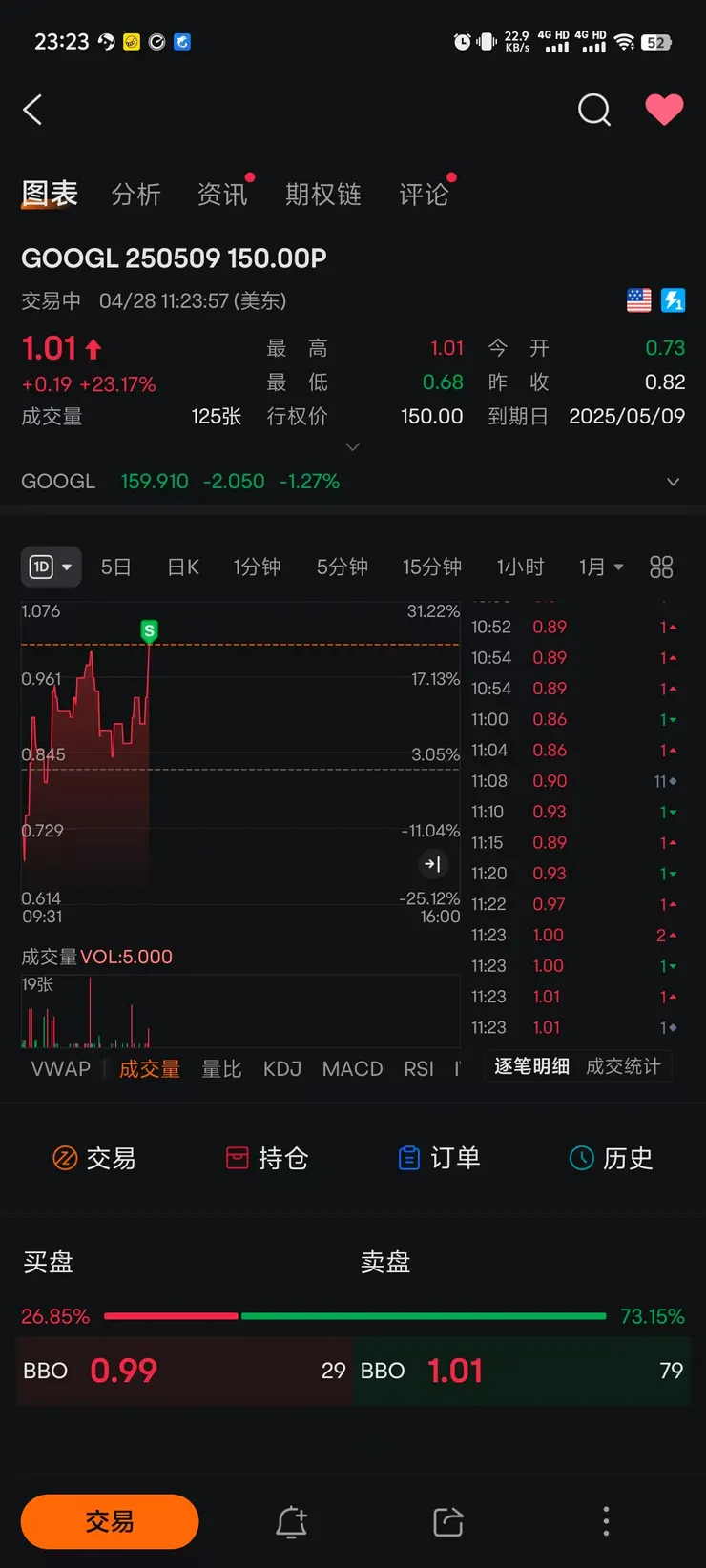Share this option quote
This screenshot has height=1568, width=706.
(x=447, y=1522)
